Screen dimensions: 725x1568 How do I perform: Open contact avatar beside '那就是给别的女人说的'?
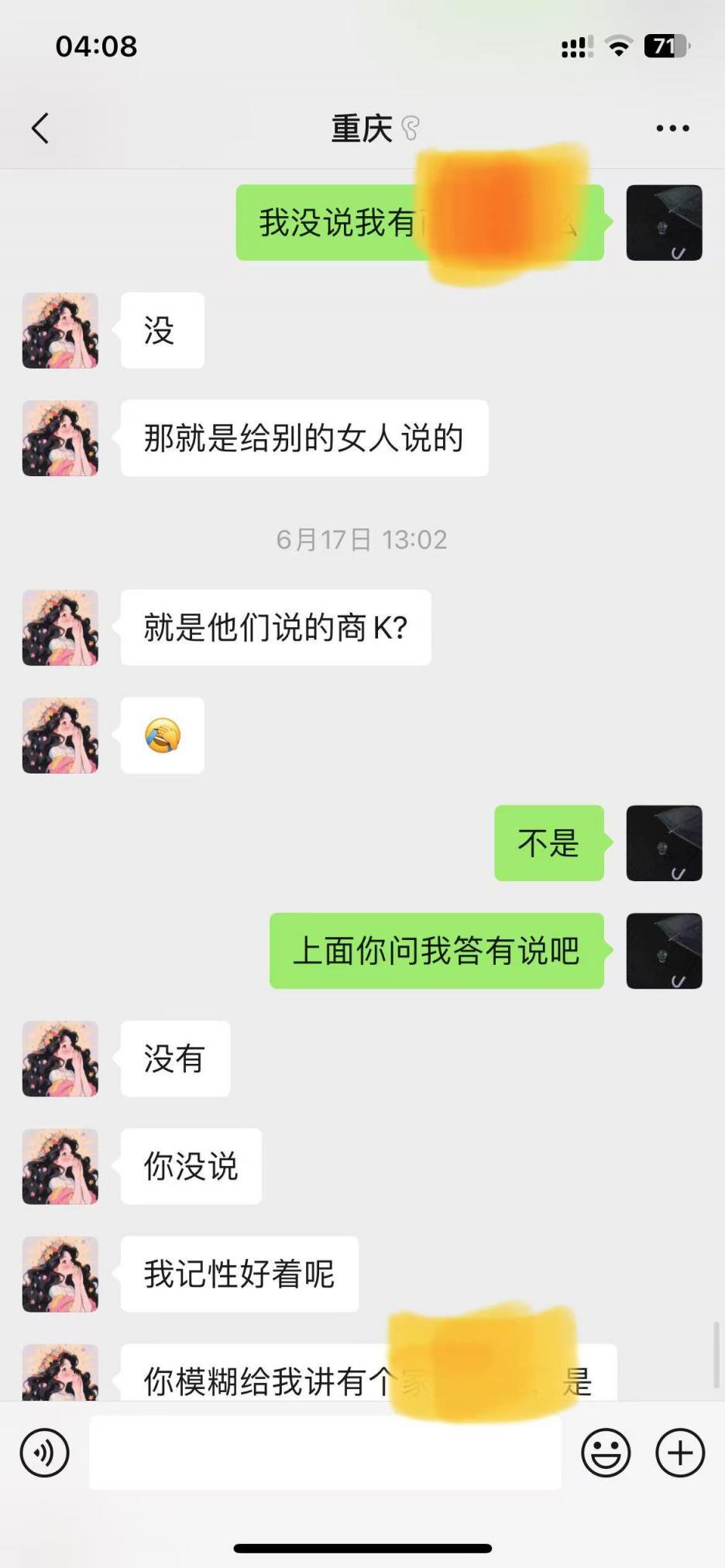(60, 438)
